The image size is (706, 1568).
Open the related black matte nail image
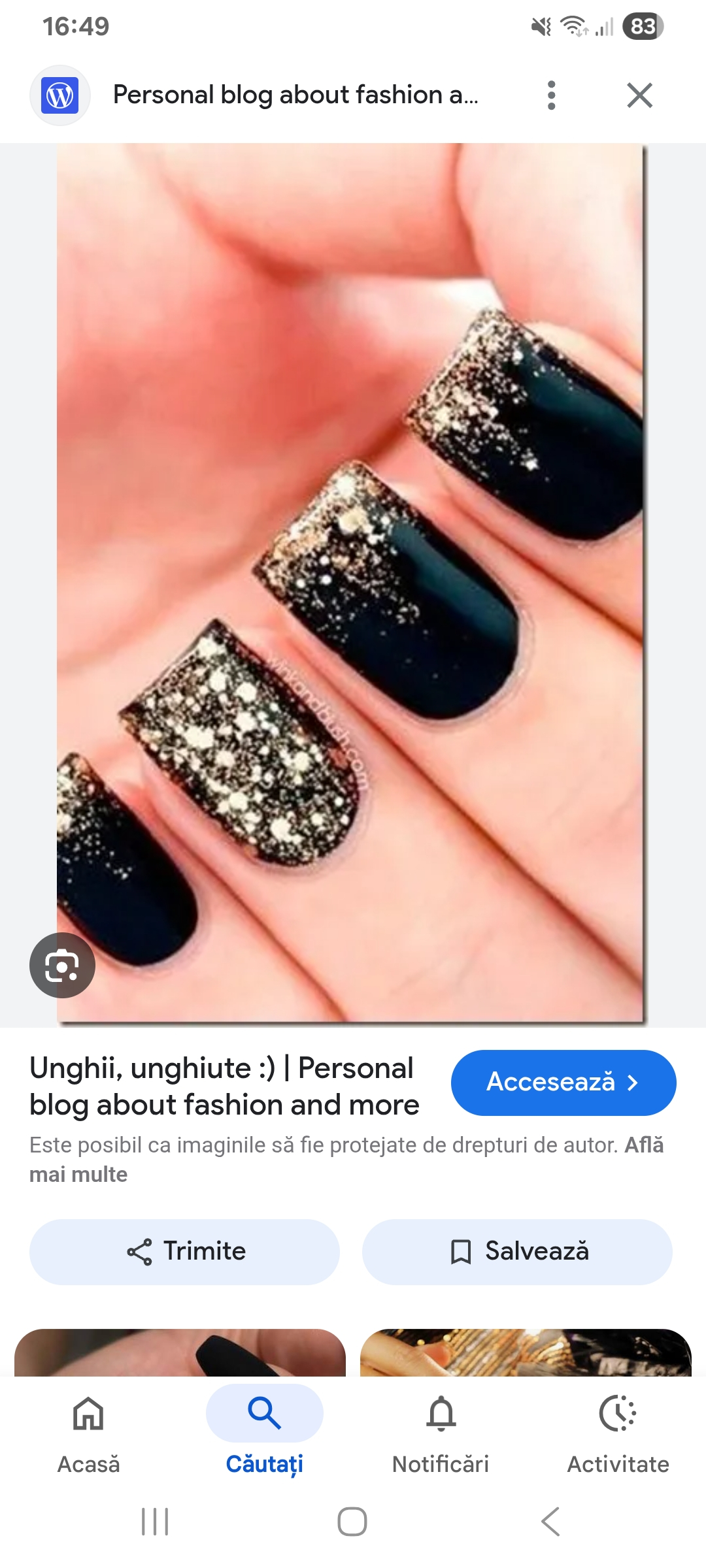pyautogui.click(x=180, y=1354)
